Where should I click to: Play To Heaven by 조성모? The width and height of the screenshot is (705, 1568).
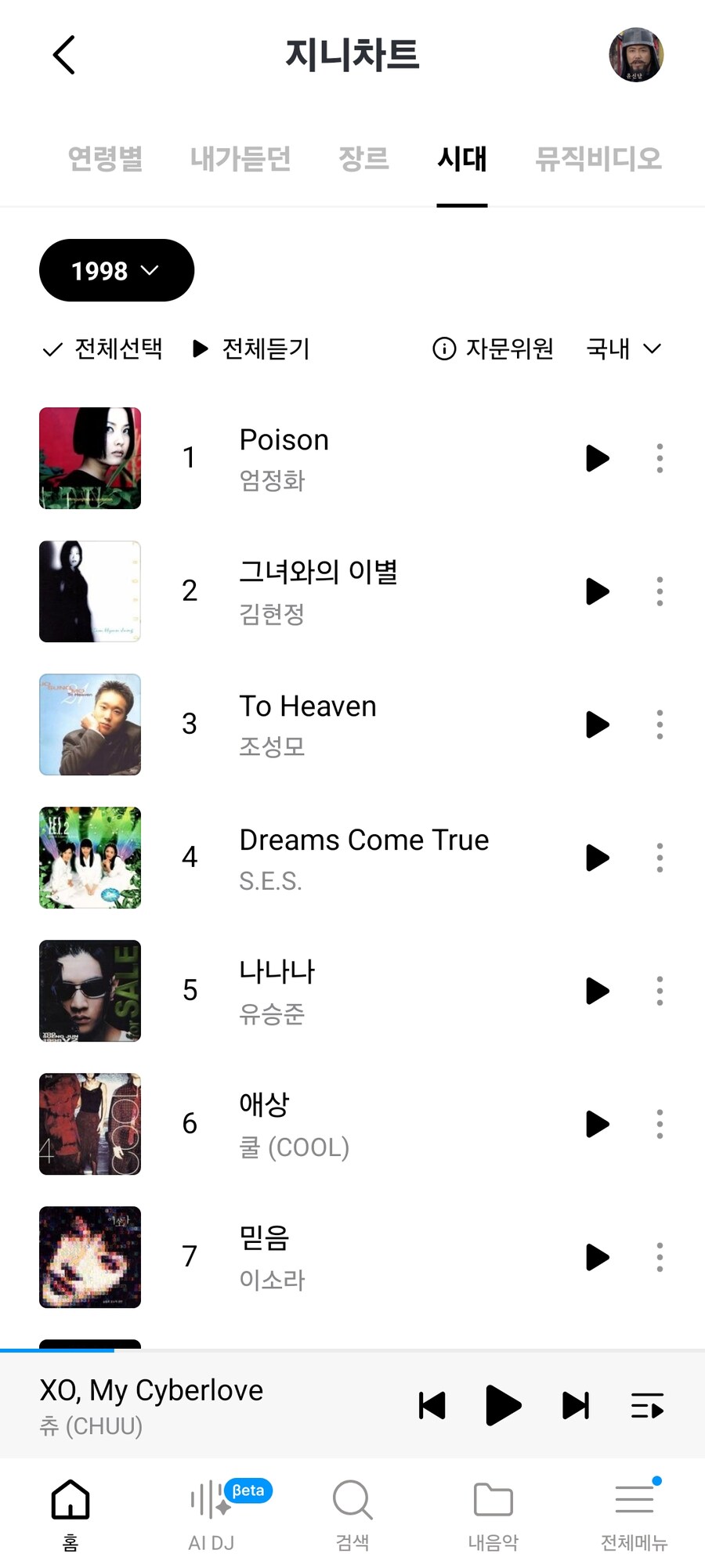597,724
